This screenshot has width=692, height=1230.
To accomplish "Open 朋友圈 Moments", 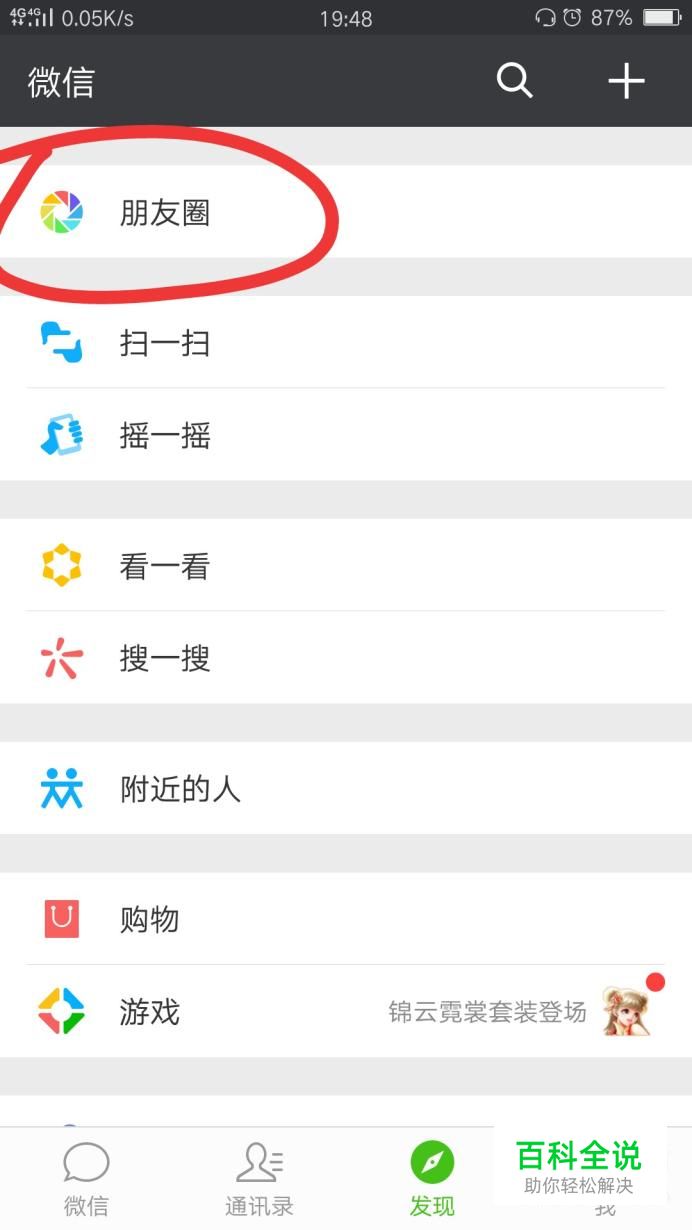I will [x=165, y=213].
